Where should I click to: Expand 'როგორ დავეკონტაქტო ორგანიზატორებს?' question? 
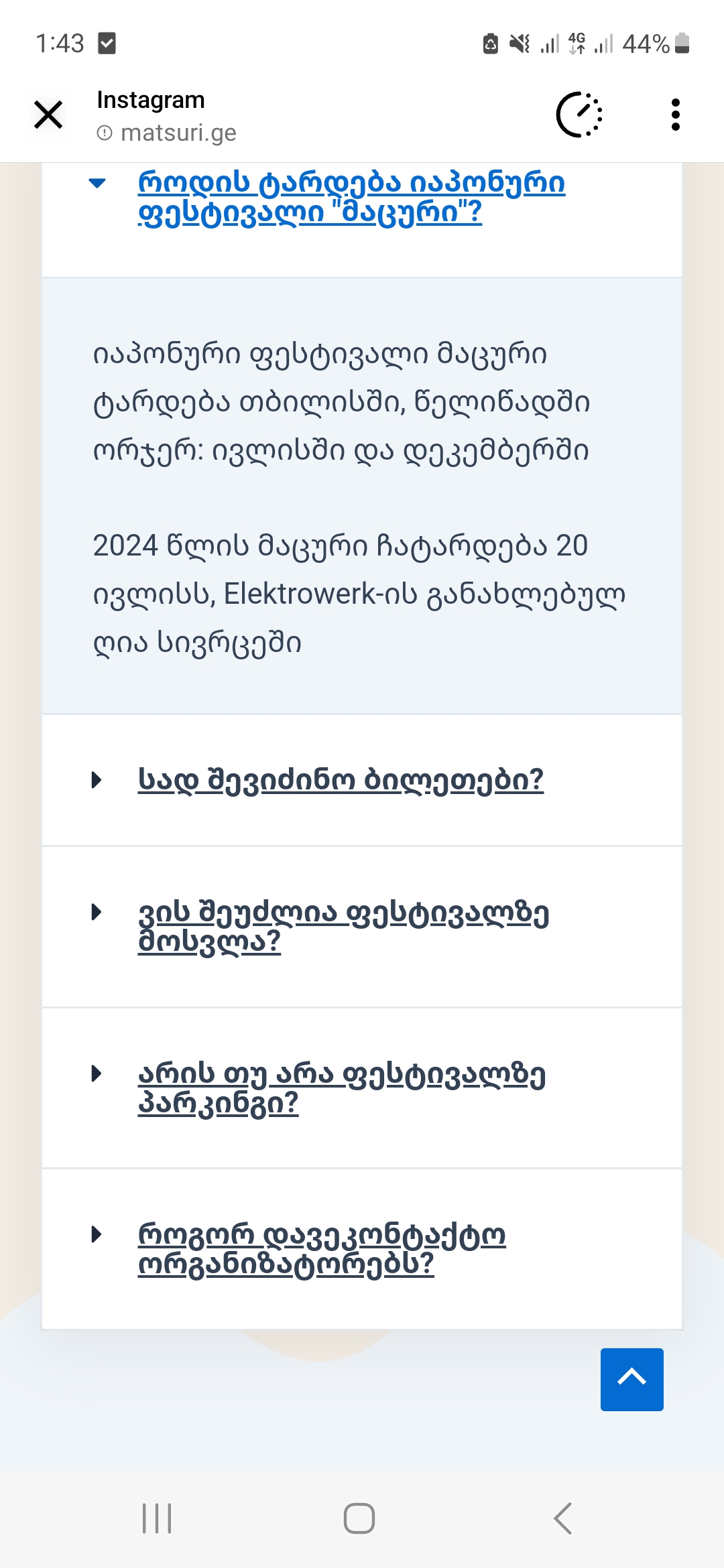(321, 1249)
